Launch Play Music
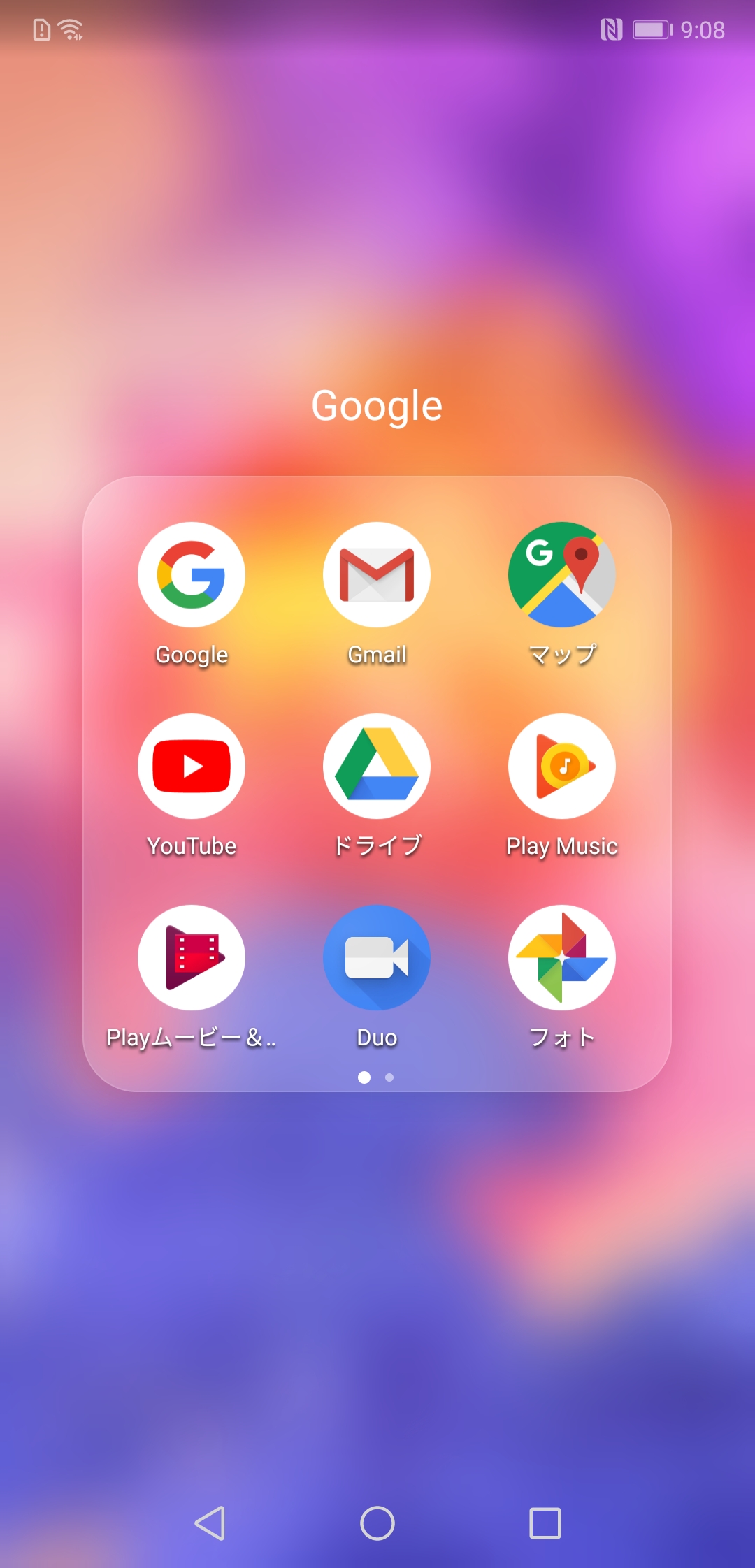The image size is (755, 1568). point(562,766)
